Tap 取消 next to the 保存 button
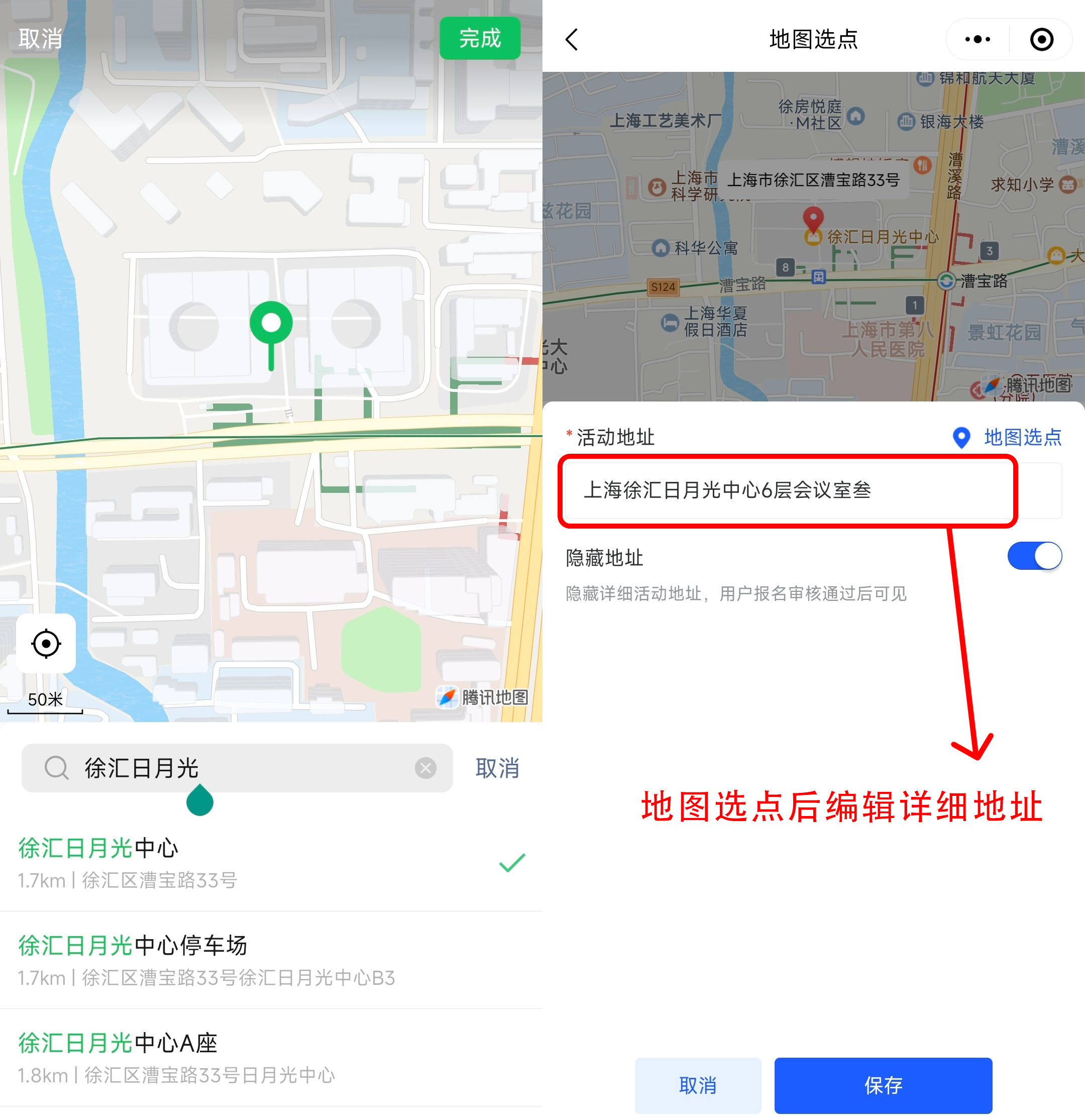 point(697,1084)
